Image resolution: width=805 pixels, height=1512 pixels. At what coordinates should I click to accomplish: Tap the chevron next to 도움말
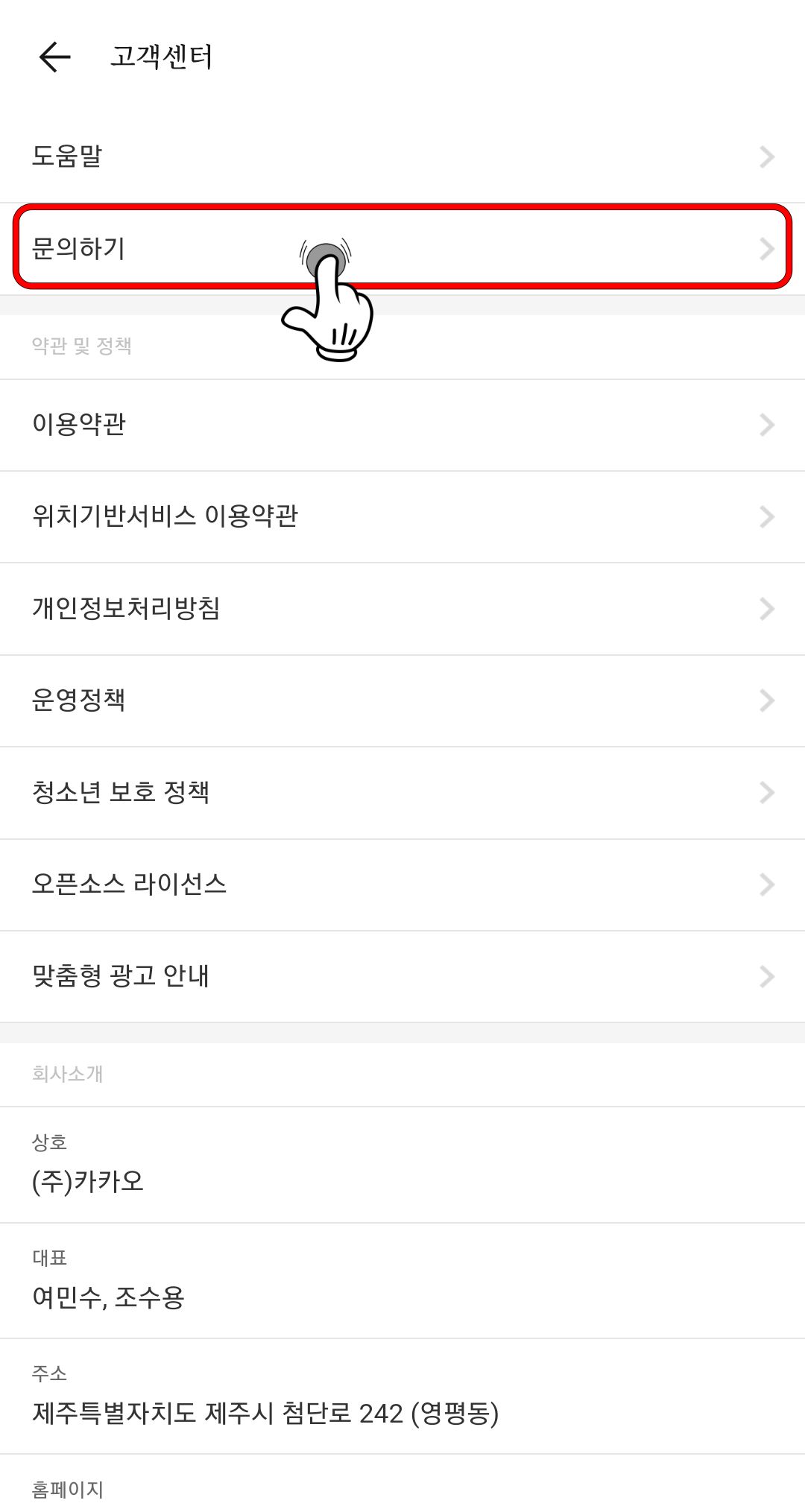pyautogui.click(x=767, y=156)
